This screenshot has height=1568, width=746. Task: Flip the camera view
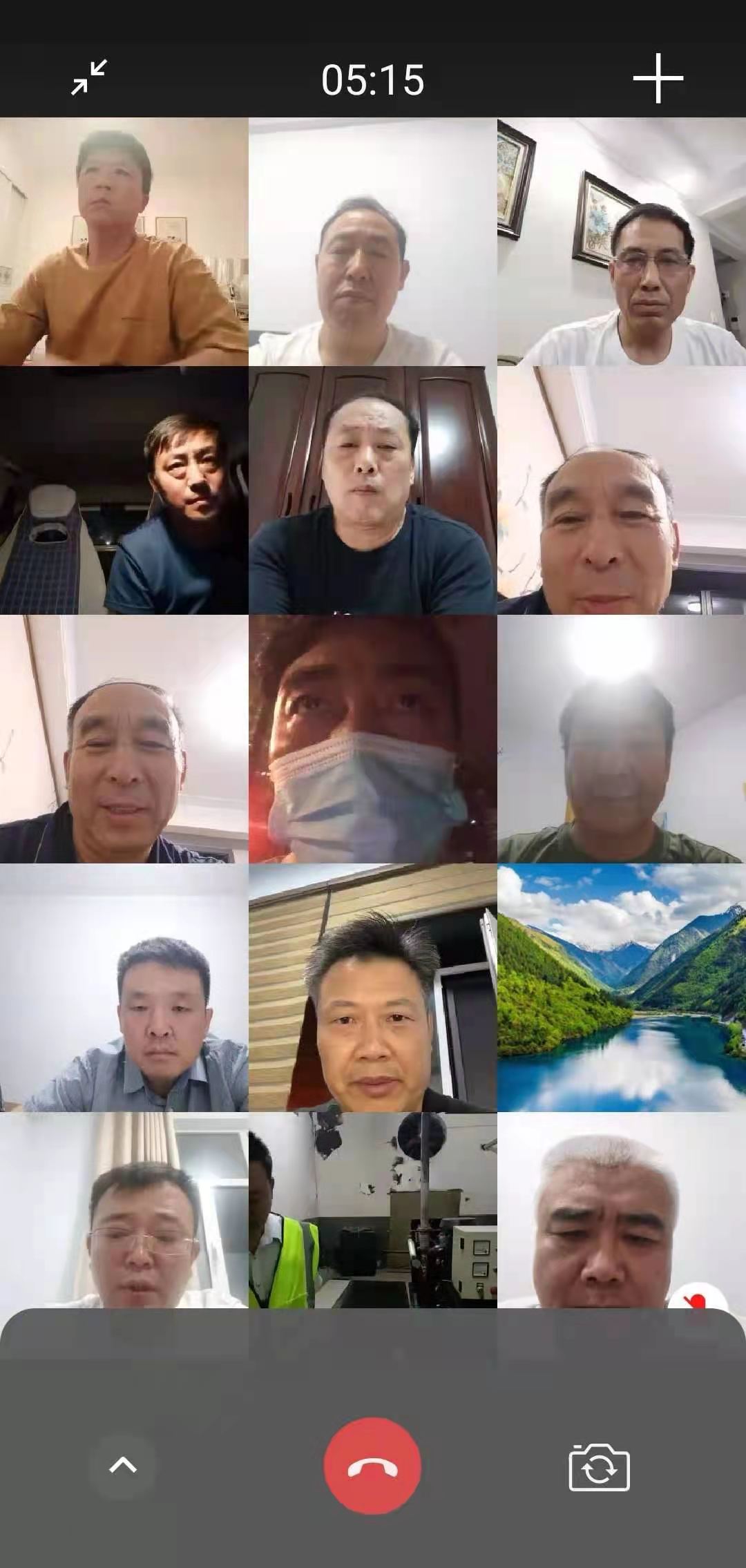click(x=599, y=1467)
